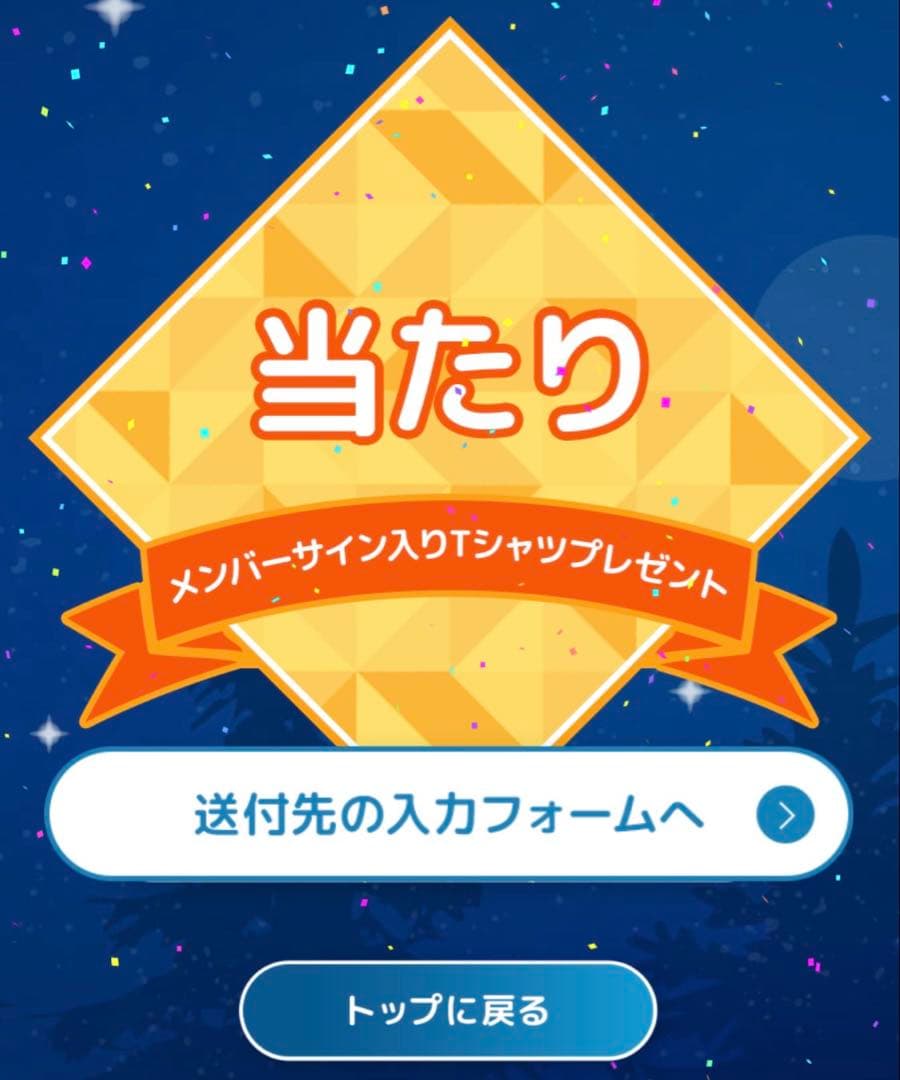Open the 送付先の入力フォームへ button
Image resolution: width=900 pixels, height=1080 pixels.
coord(448,814)
